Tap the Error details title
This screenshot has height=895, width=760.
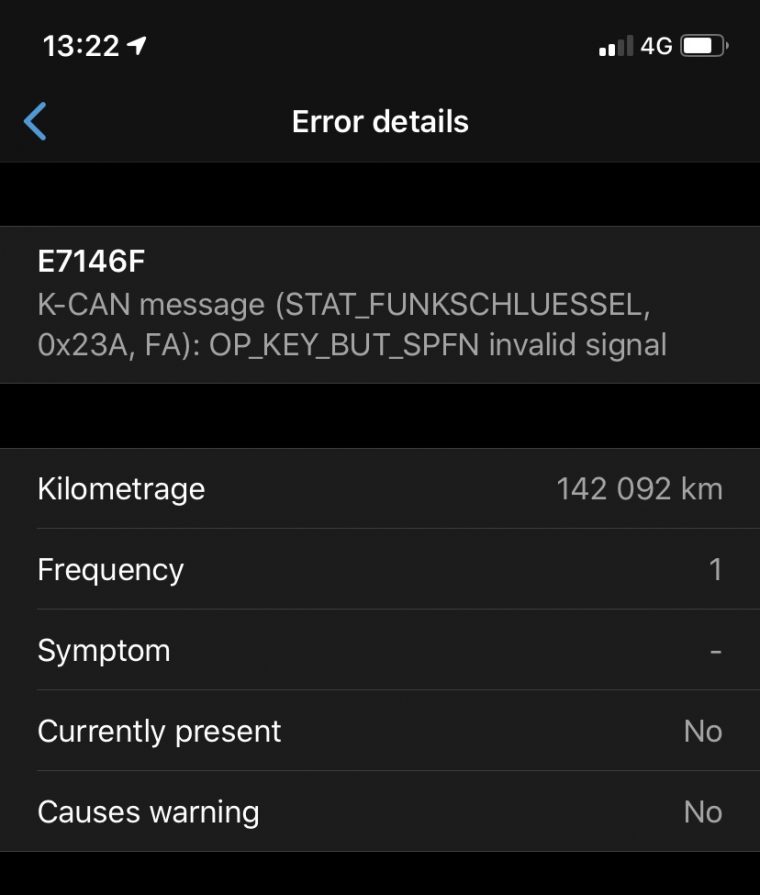(x=380, y=121)
